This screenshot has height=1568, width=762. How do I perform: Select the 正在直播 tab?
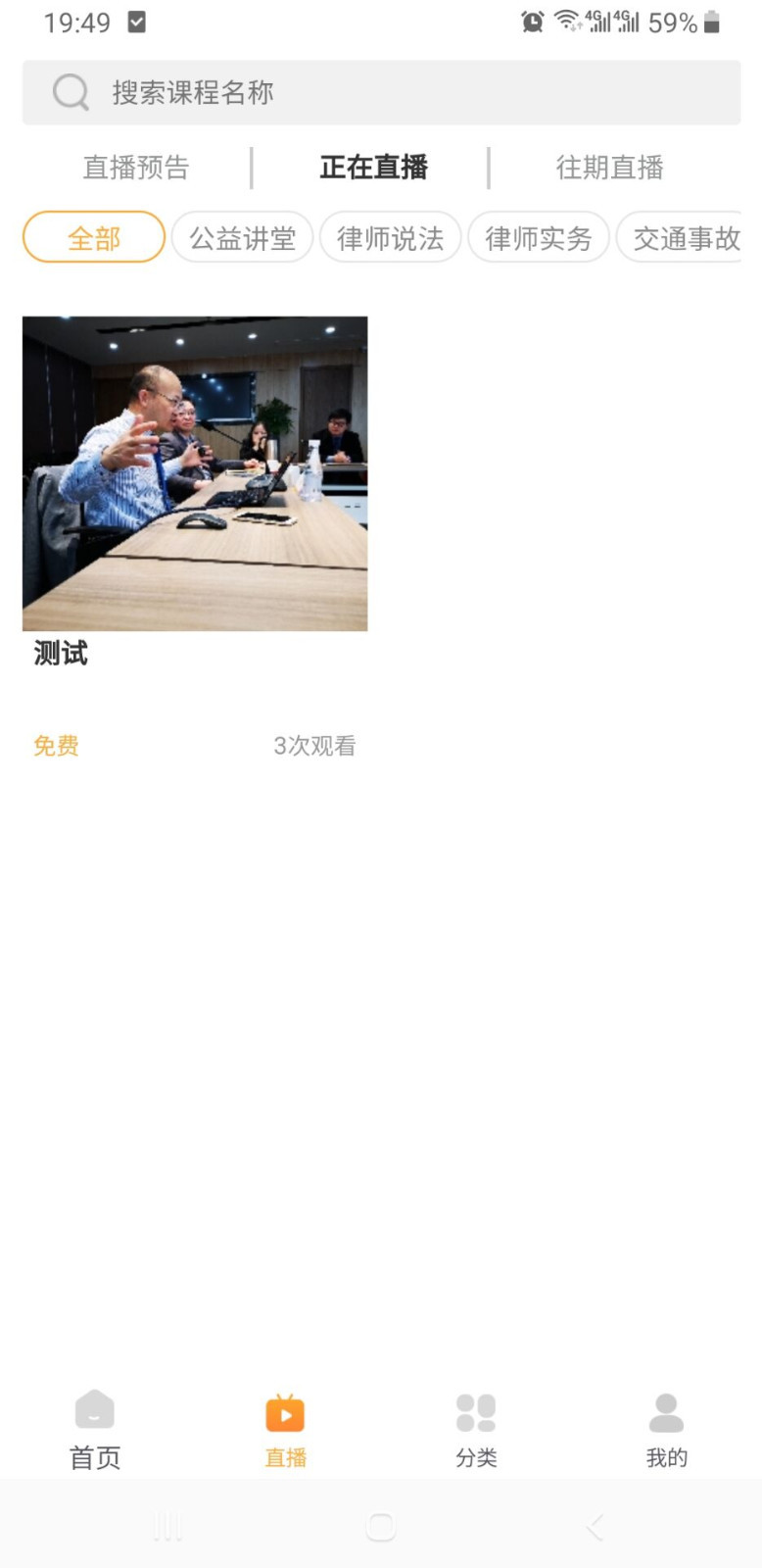tap(373, 168)
